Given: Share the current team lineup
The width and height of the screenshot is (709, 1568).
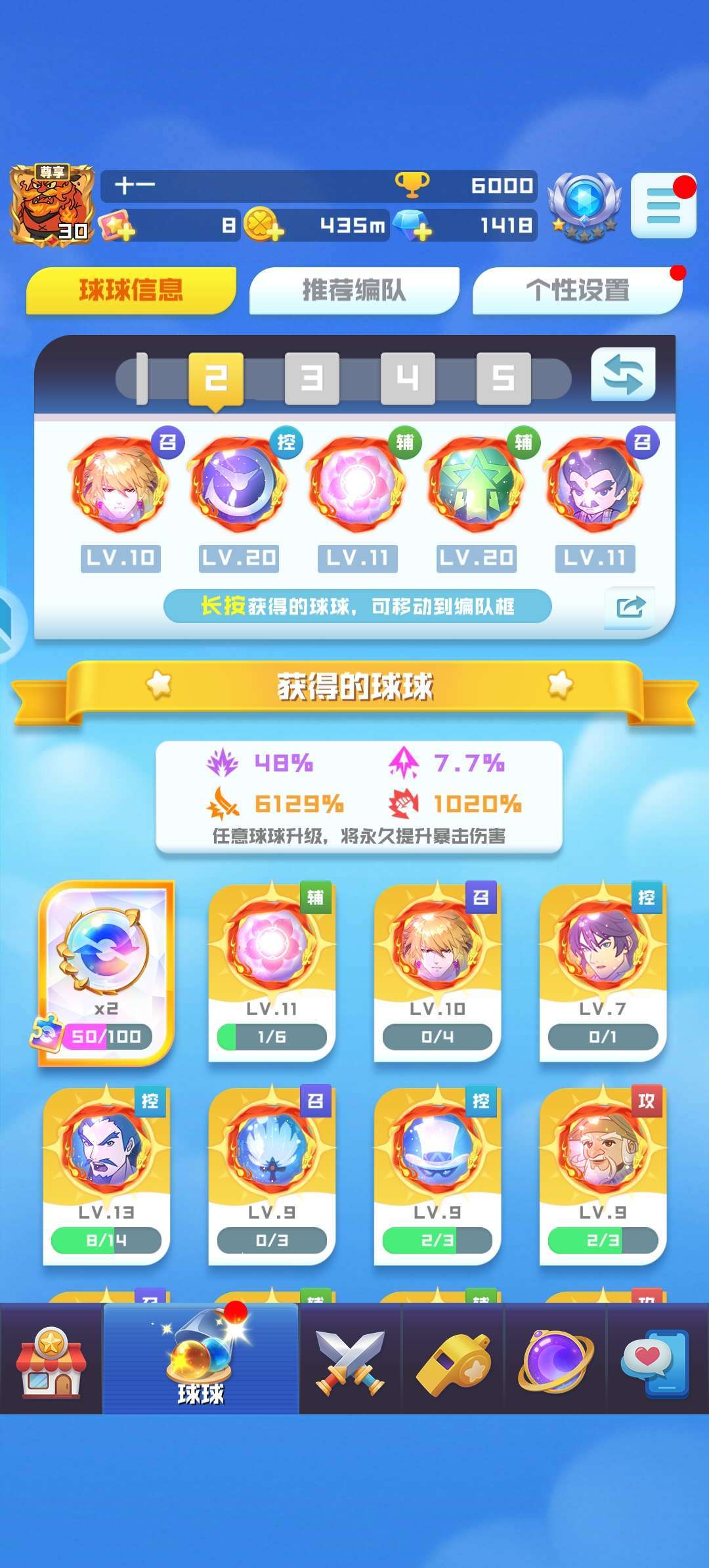Looking at the screenshot, I should (630, 607).
